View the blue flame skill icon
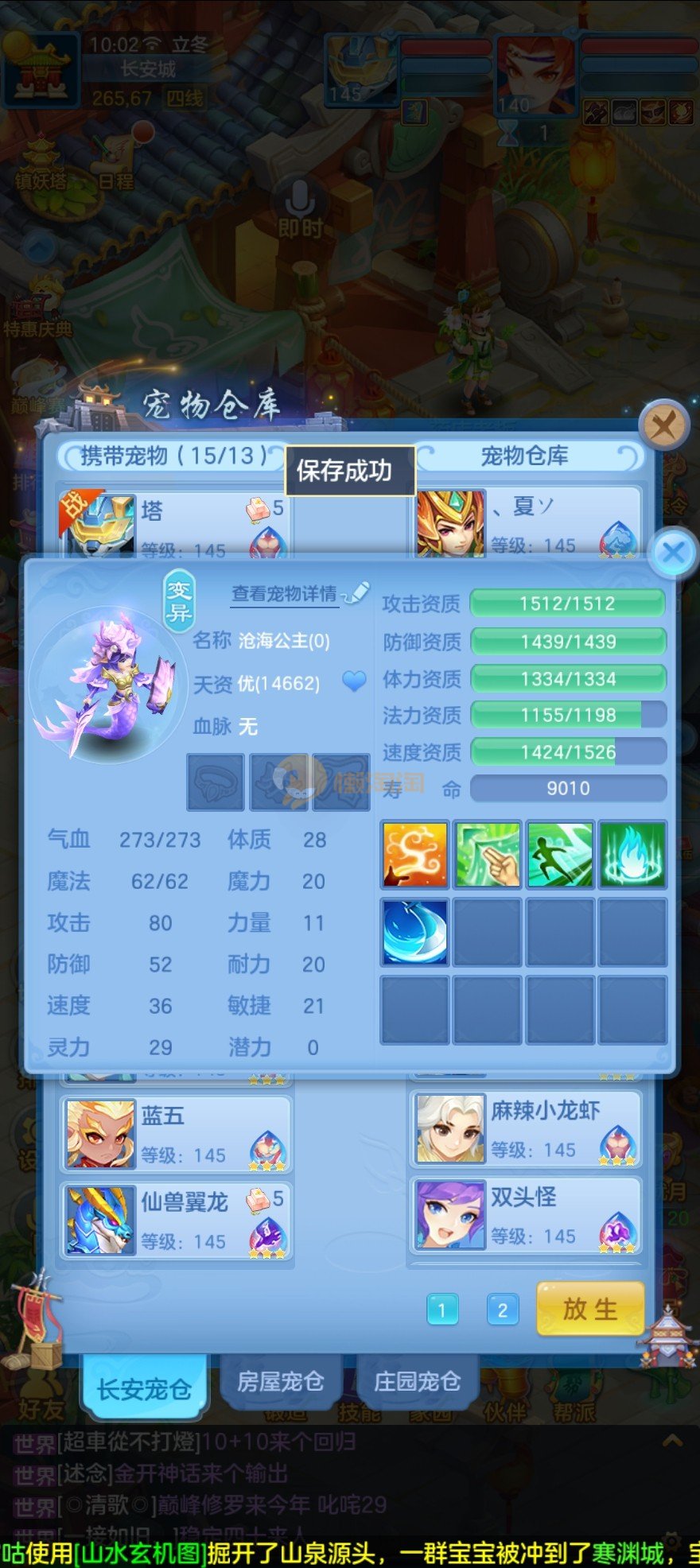The width and height of the screenshot is (700, 1568). [x=632, y=855]
